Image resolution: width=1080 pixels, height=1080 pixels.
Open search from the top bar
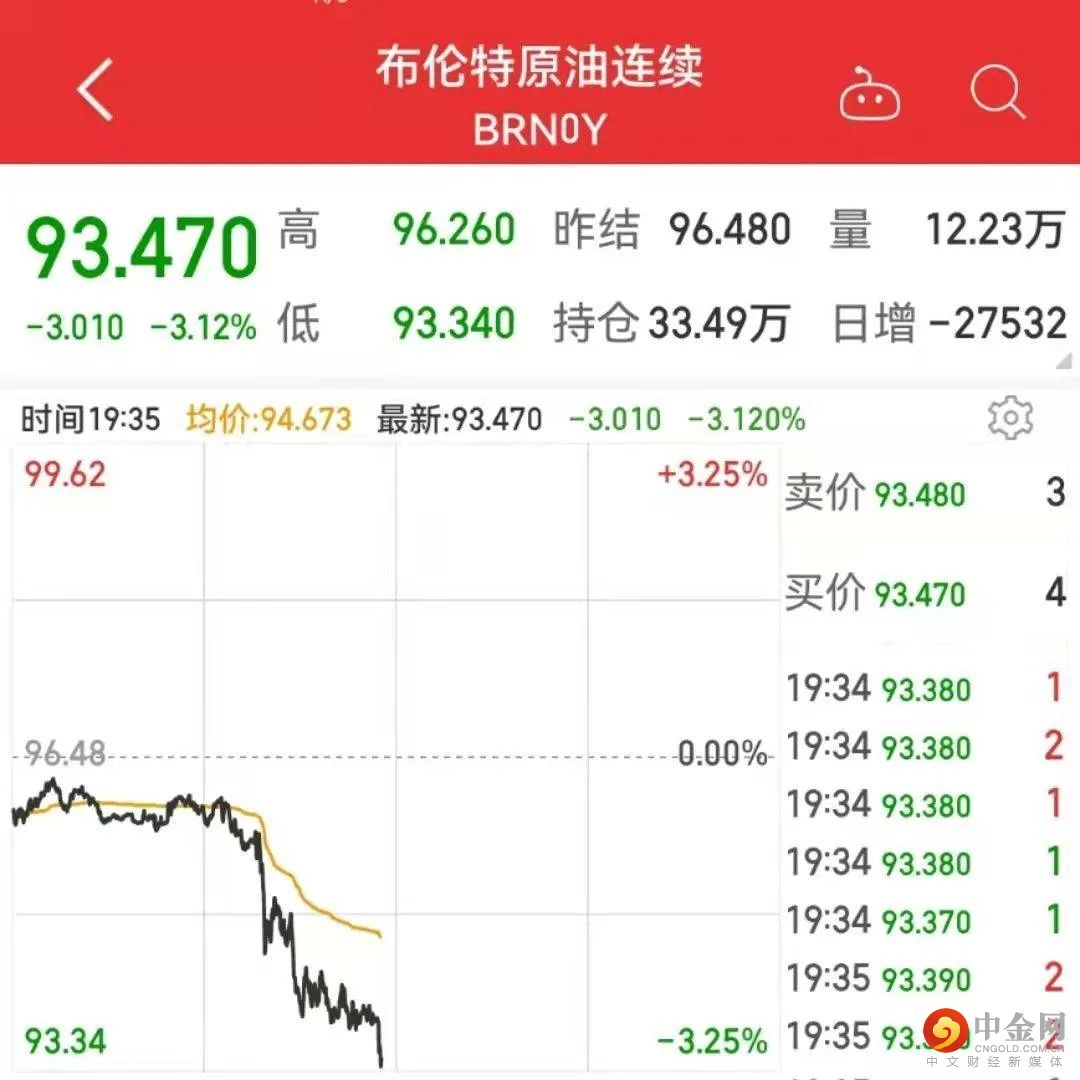pyautogui.click(x=998, y=93)
